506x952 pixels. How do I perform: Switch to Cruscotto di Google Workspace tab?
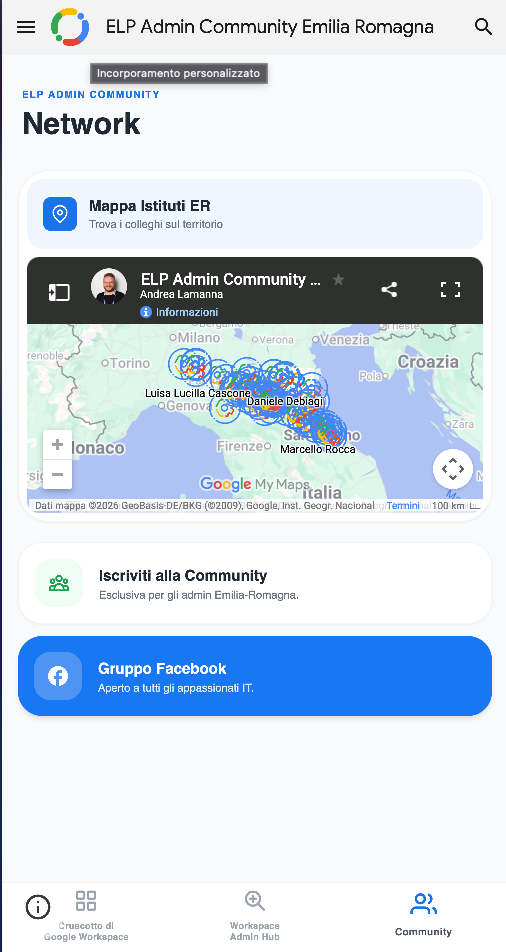[86, 915]
